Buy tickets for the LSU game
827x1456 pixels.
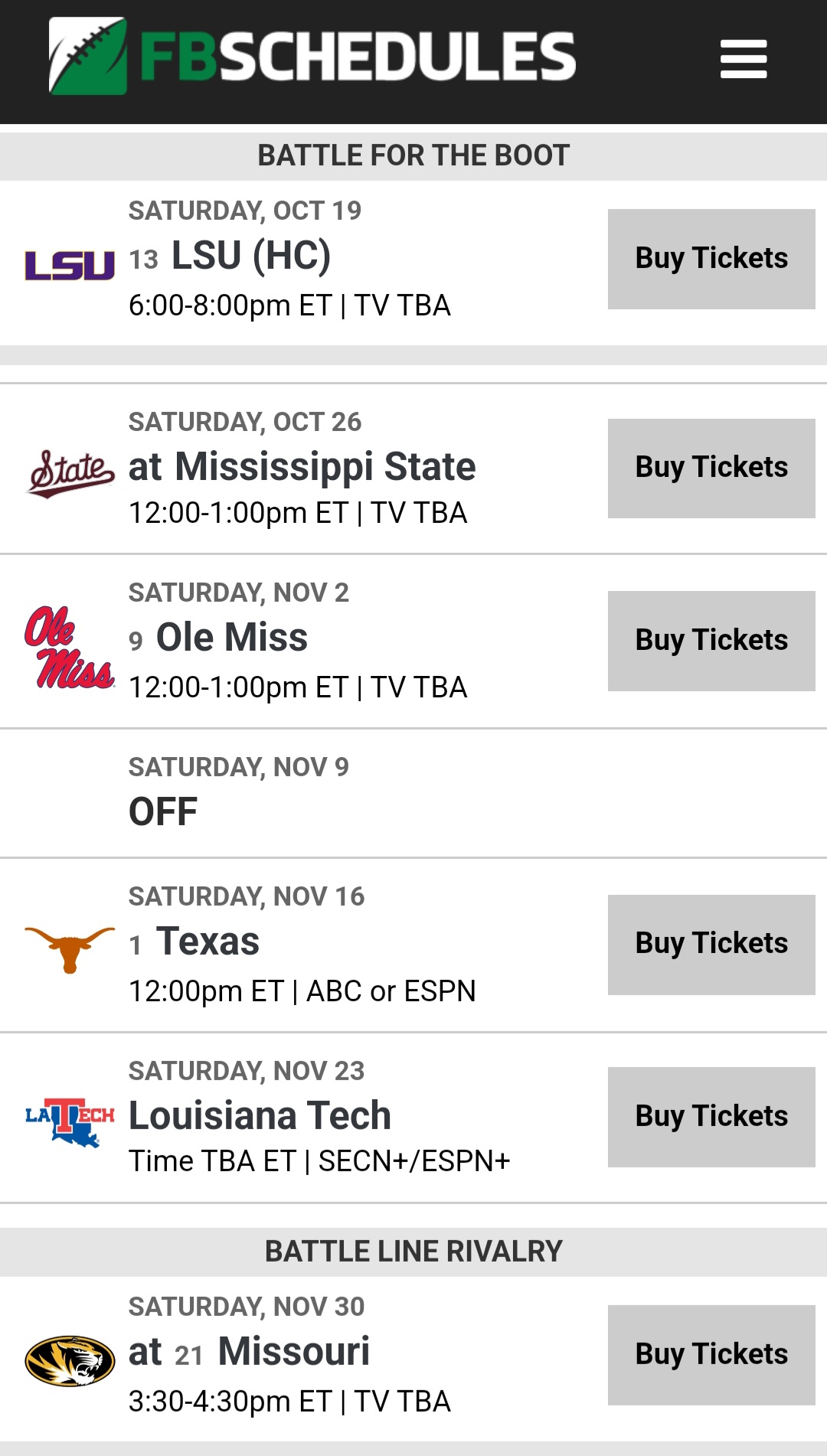click(x=711, y=259)
